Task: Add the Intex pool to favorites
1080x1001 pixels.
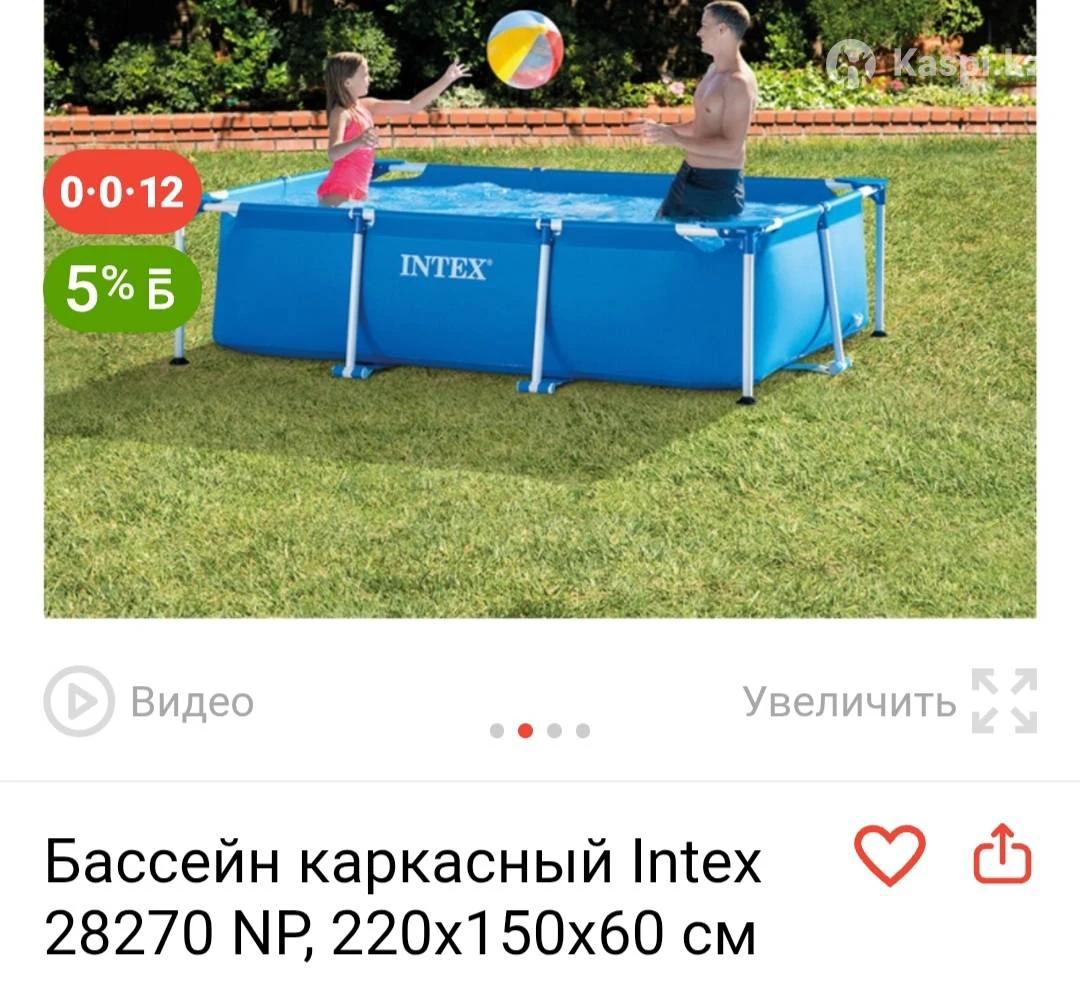Action: (x=889, y=857)
